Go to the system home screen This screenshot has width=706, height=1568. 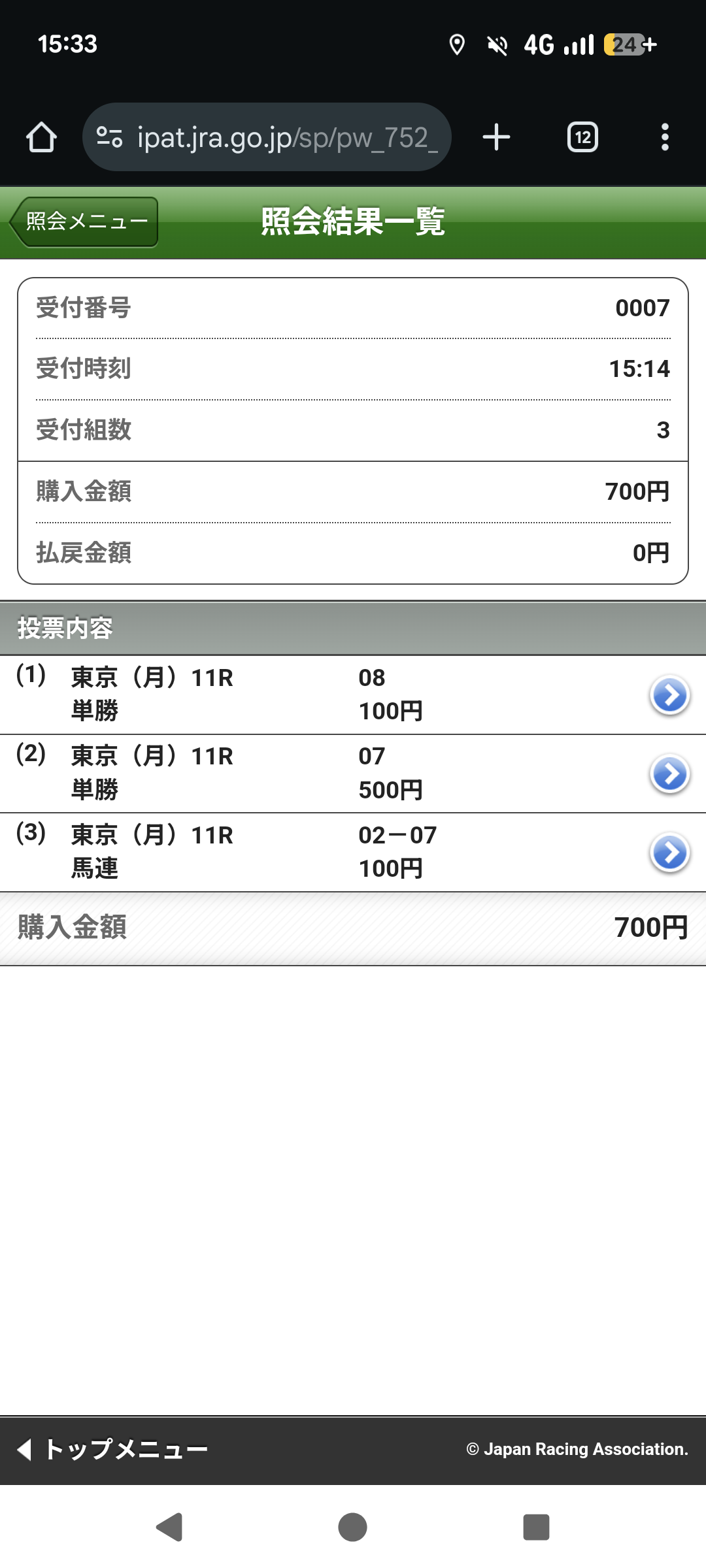point(353,1527)
